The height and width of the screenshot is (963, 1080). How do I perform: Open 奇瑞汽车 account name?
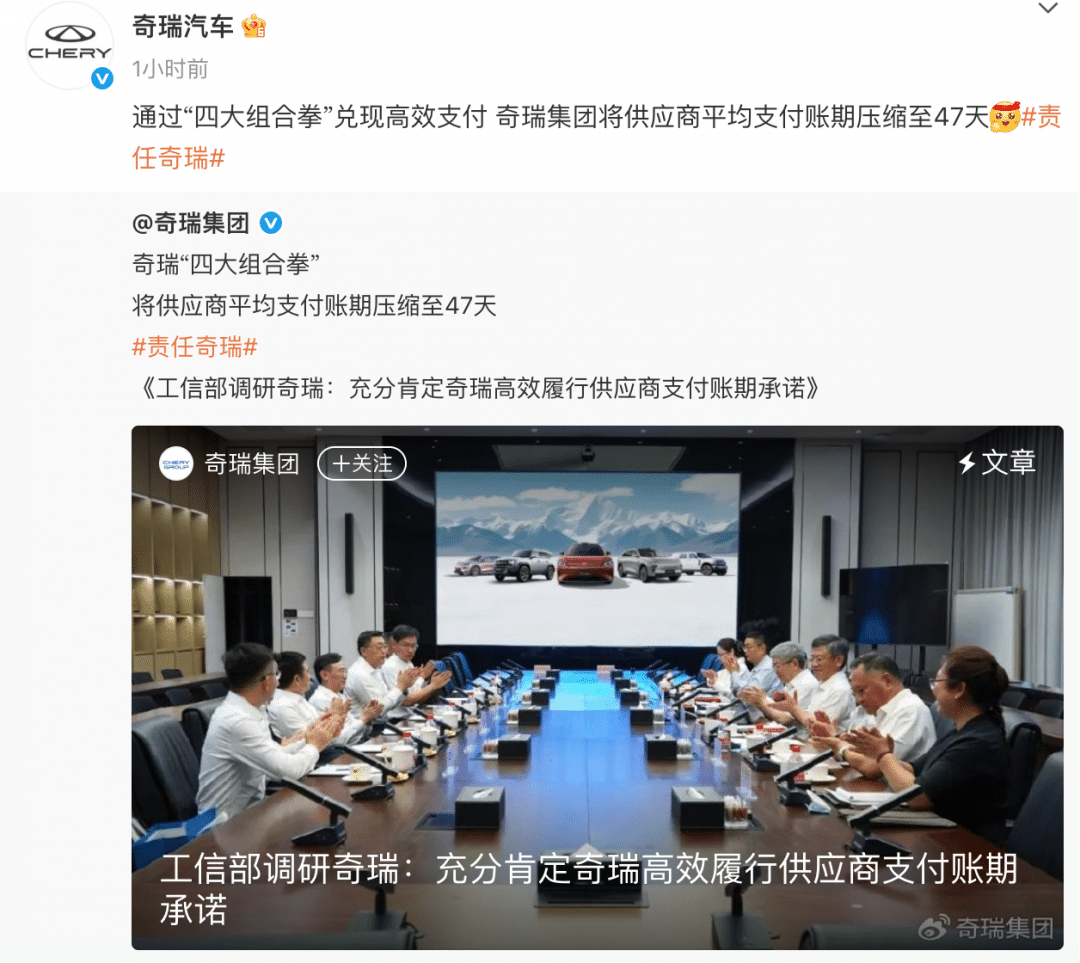[183, 26]
